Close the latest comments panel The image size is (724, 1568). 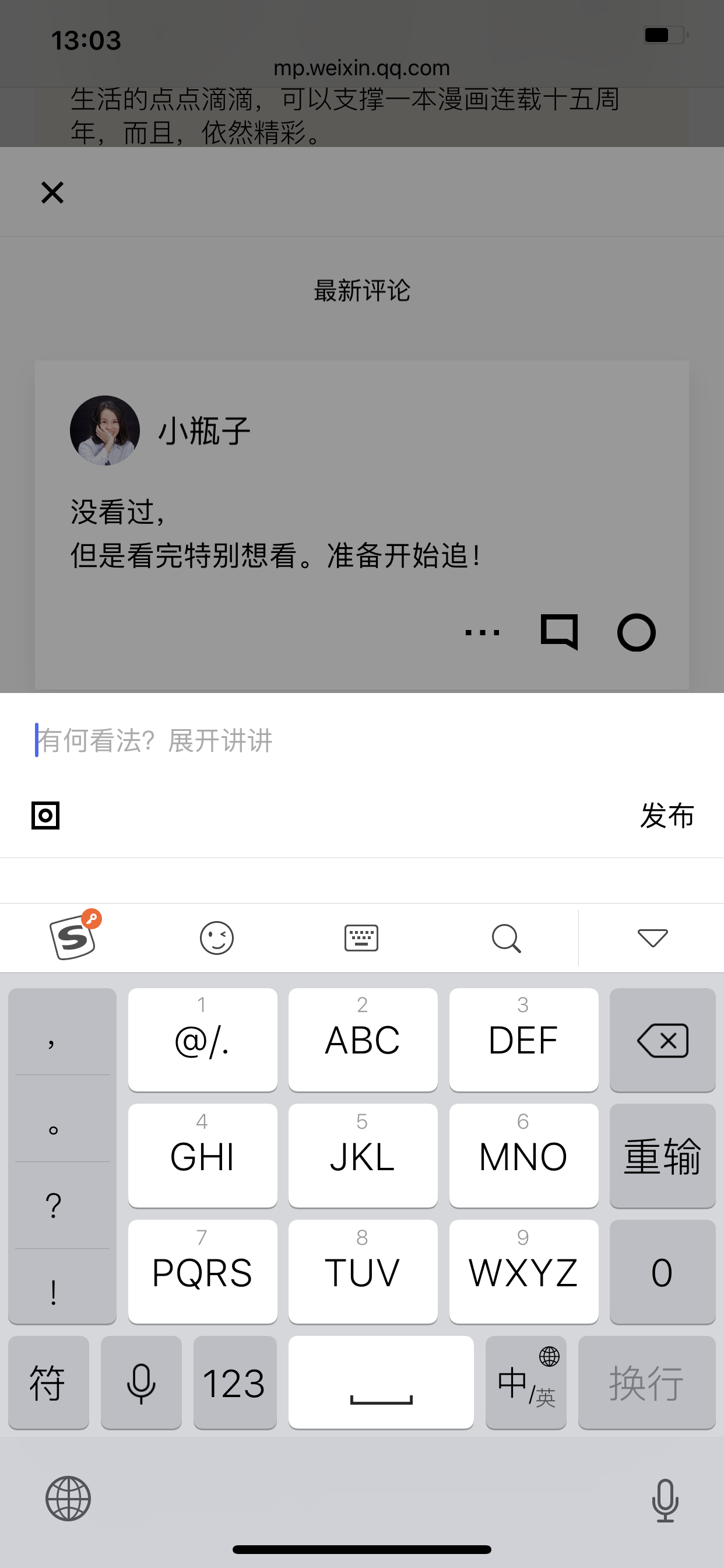click(x=52, y=192)
